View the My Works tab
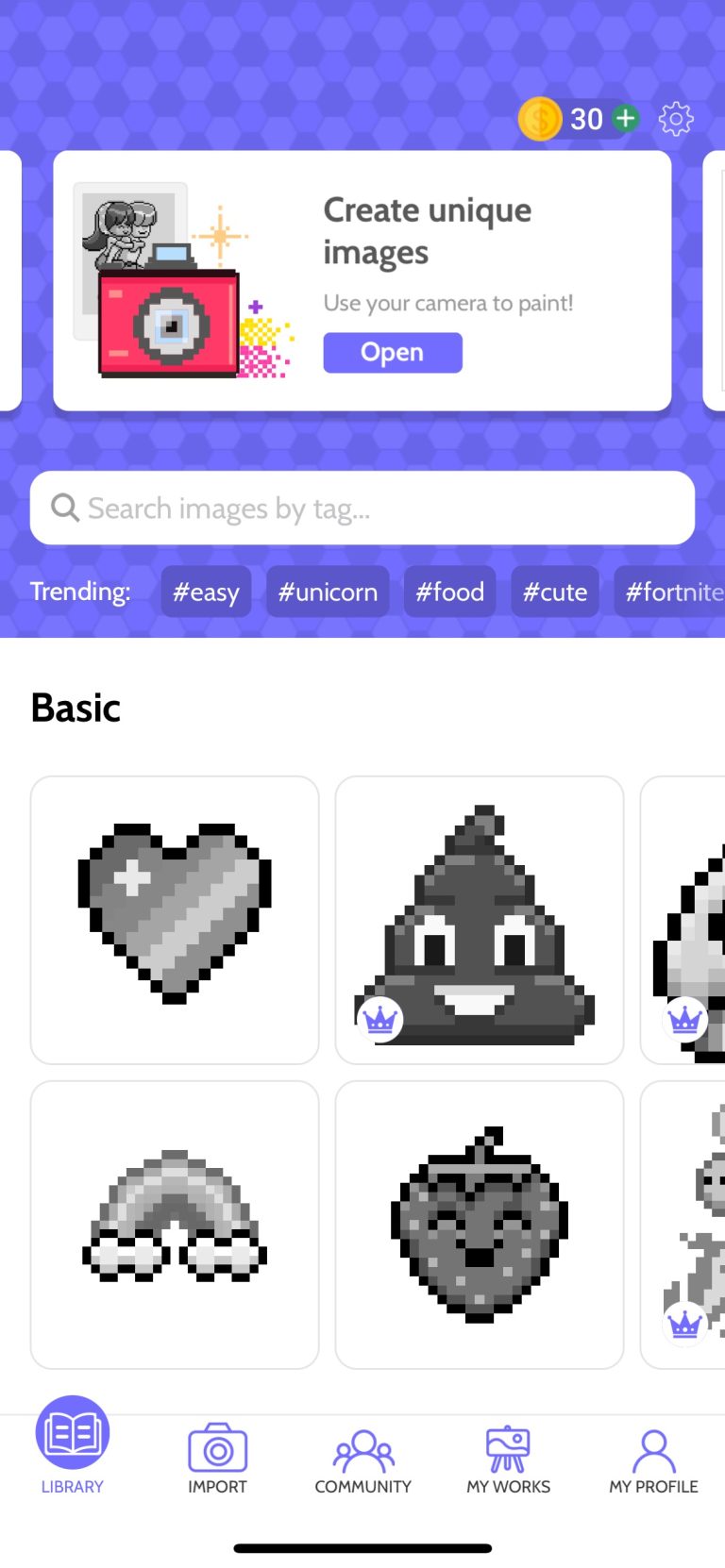This screenshot has width=725, height=1568. click(x=508, y=1459)
